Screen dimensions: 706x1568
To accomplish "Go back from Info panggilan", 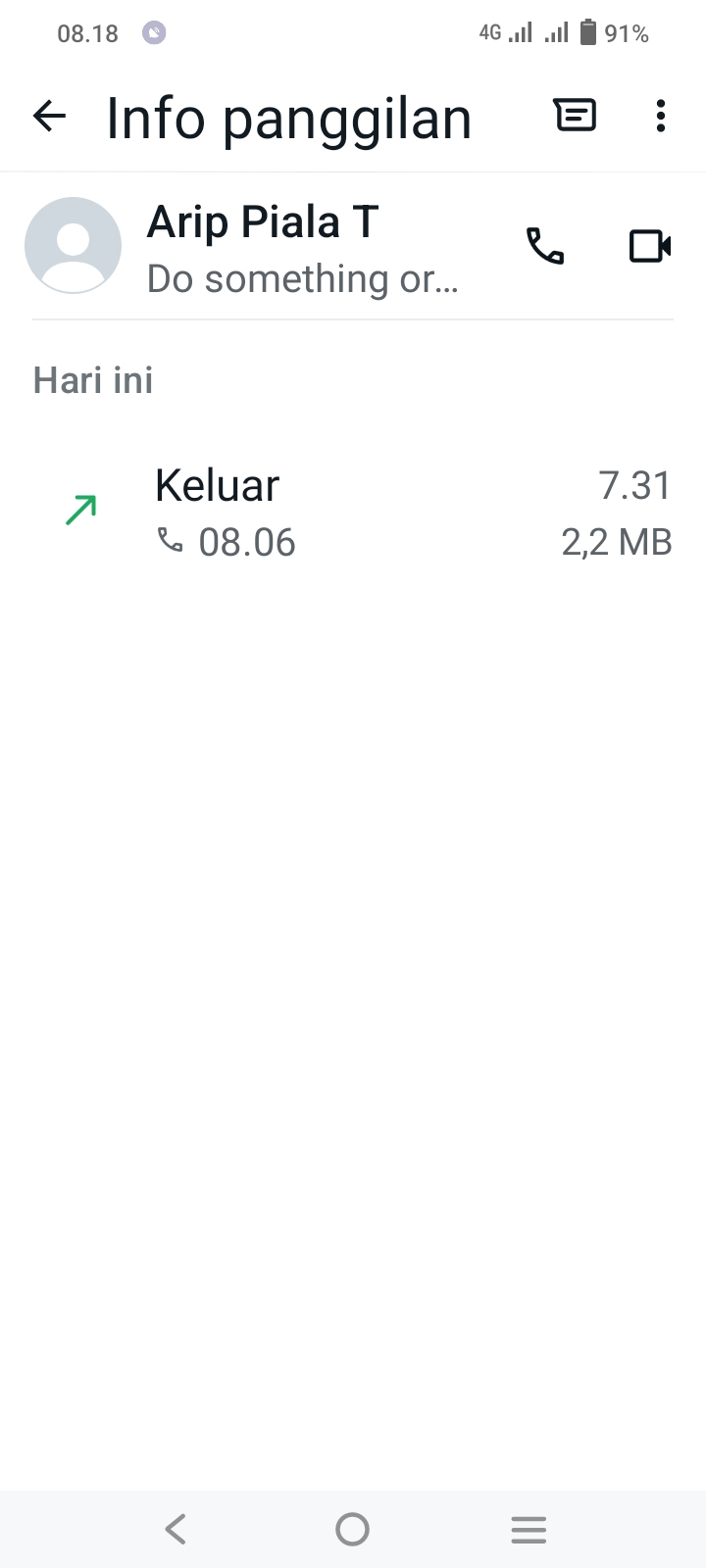I will click(49, 117).
